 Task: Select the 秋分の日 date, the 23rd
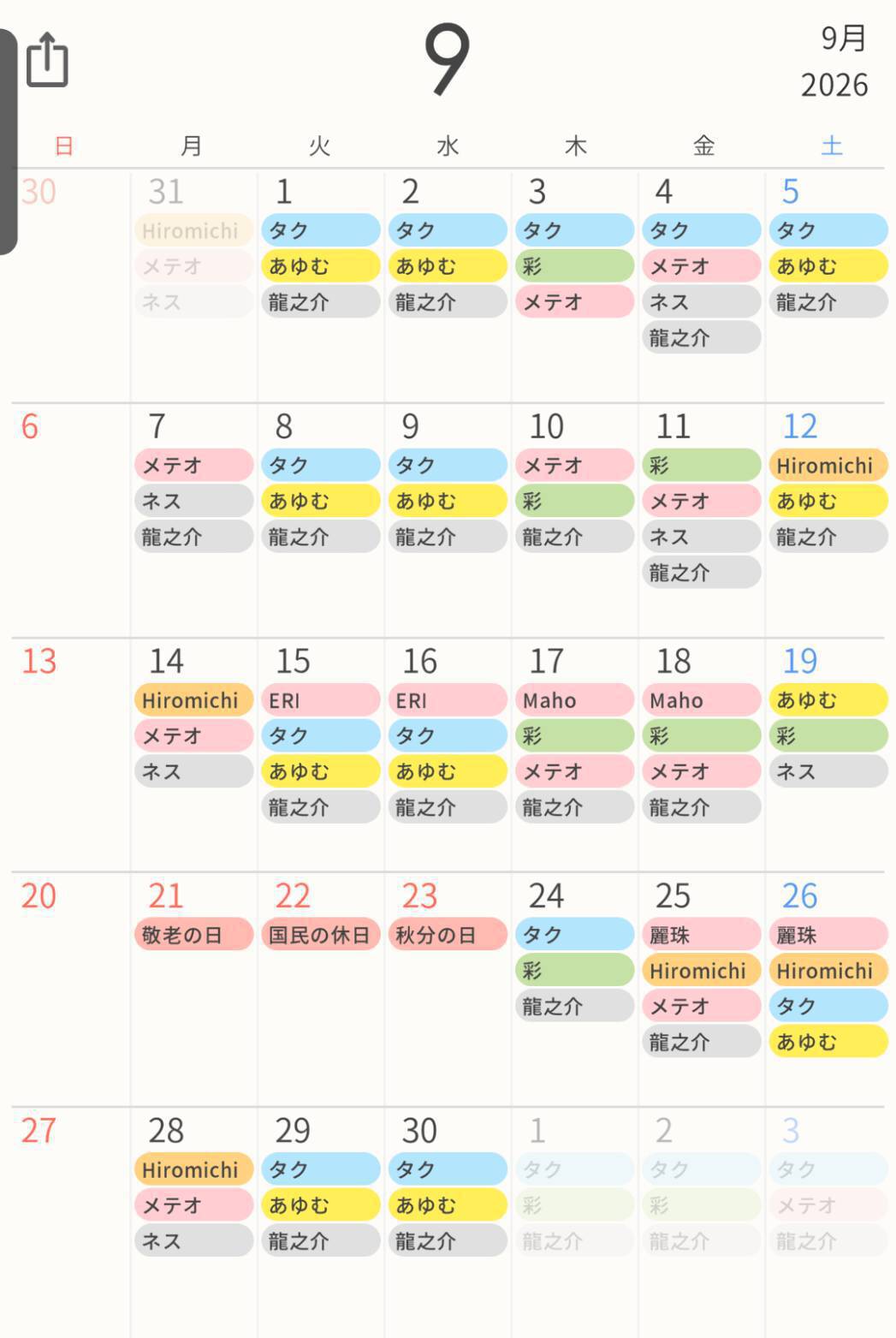pyautogui.click(x=448, y=990)
